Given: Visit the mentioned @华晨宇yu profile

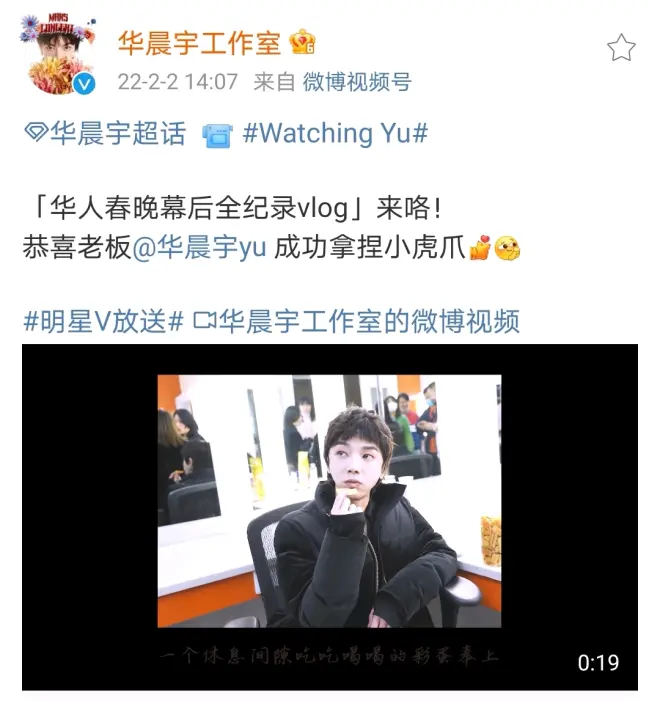Looking at the screenshot, I should 199,247.
